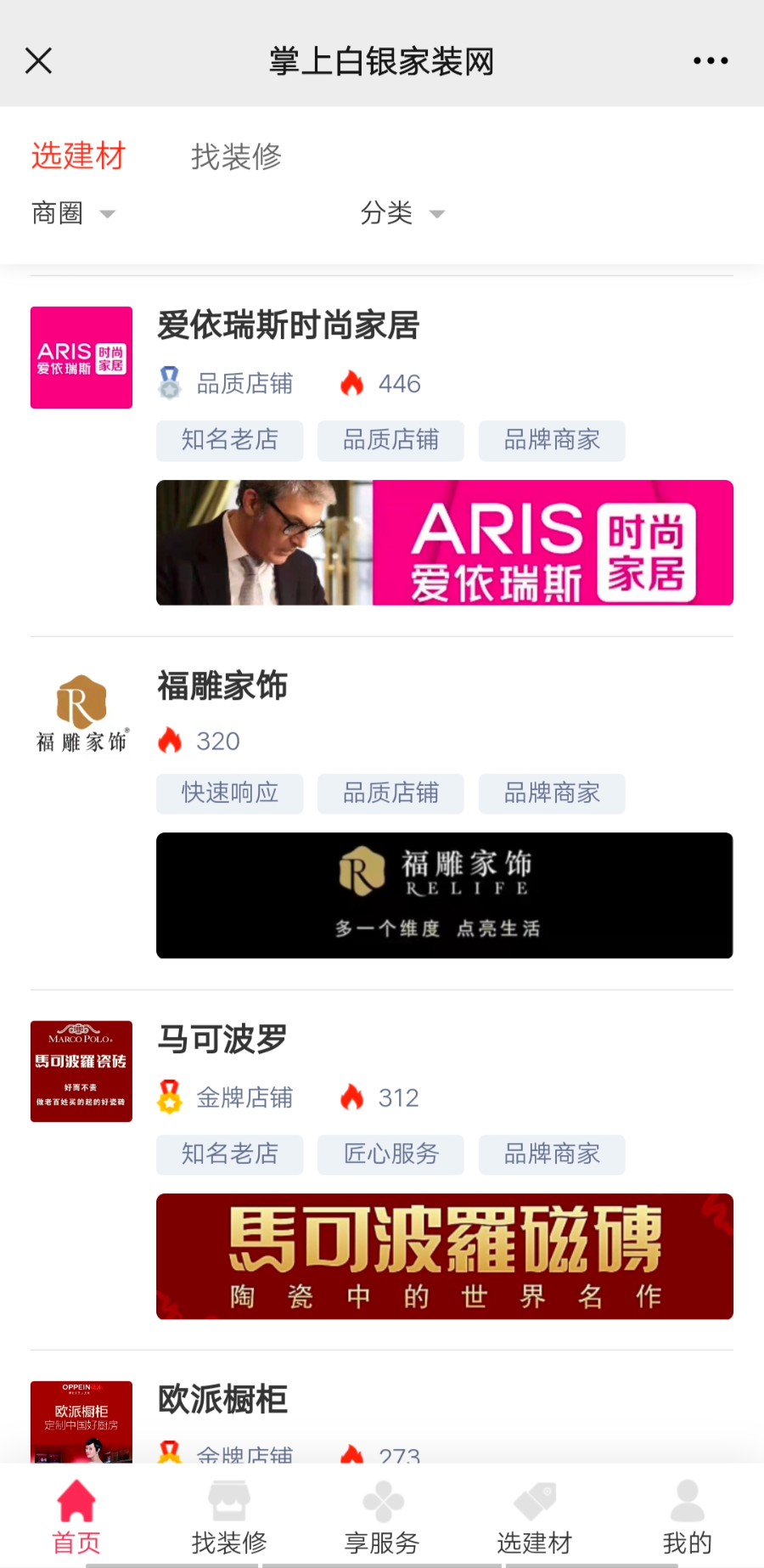
Task: Open 选建材 in the bottom navigation
Action: [x=535, y=1517]
